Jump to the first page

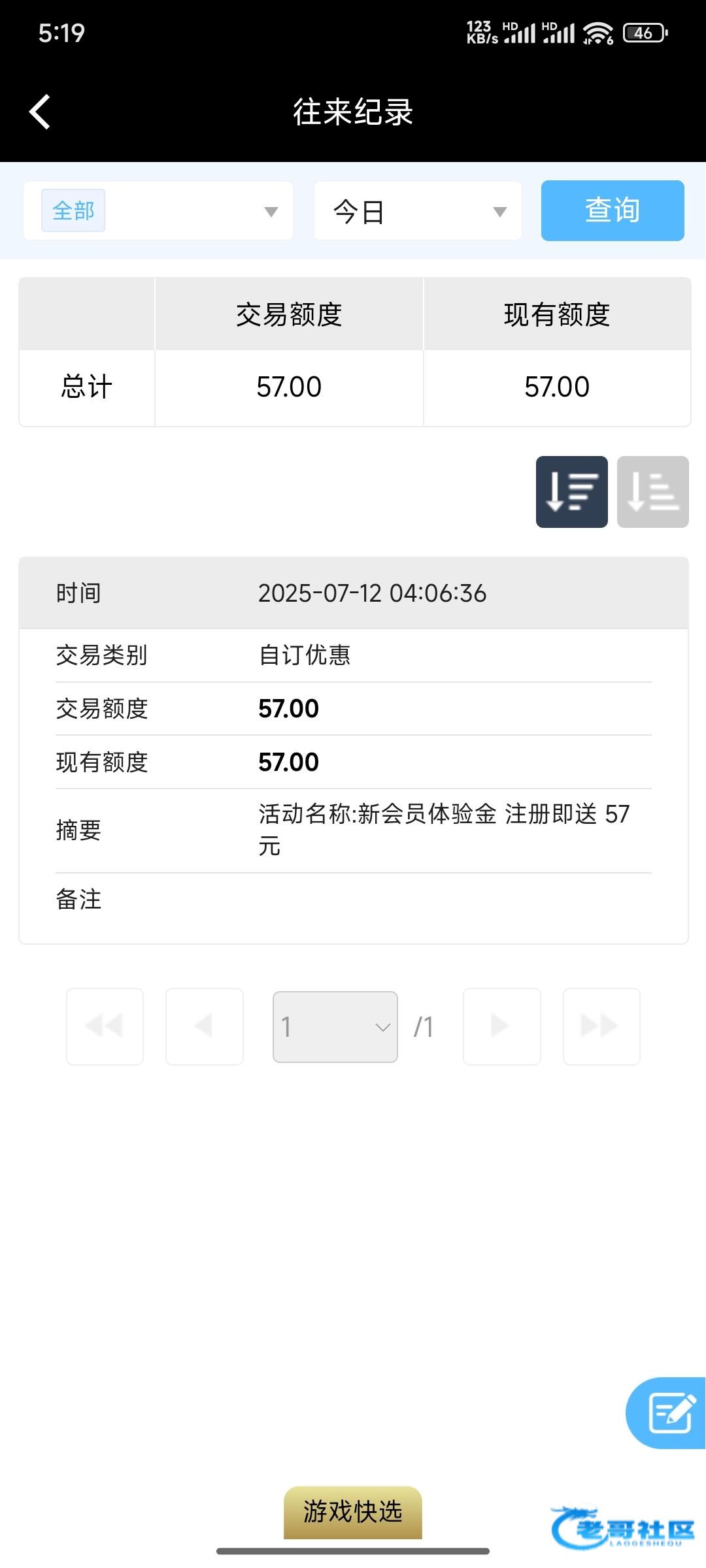[105, 1026]
